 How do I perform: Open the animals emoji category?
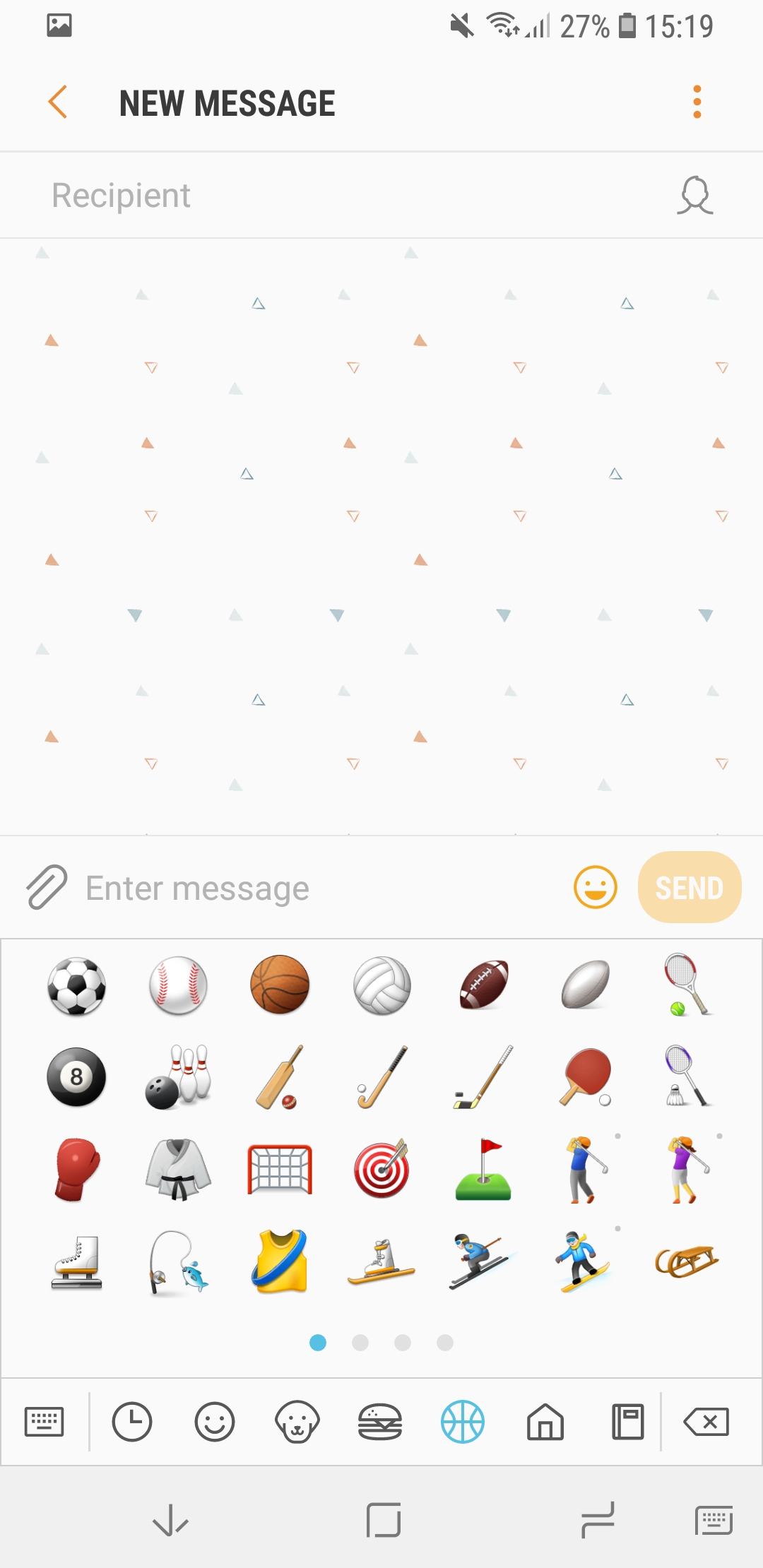point(297,1421)
